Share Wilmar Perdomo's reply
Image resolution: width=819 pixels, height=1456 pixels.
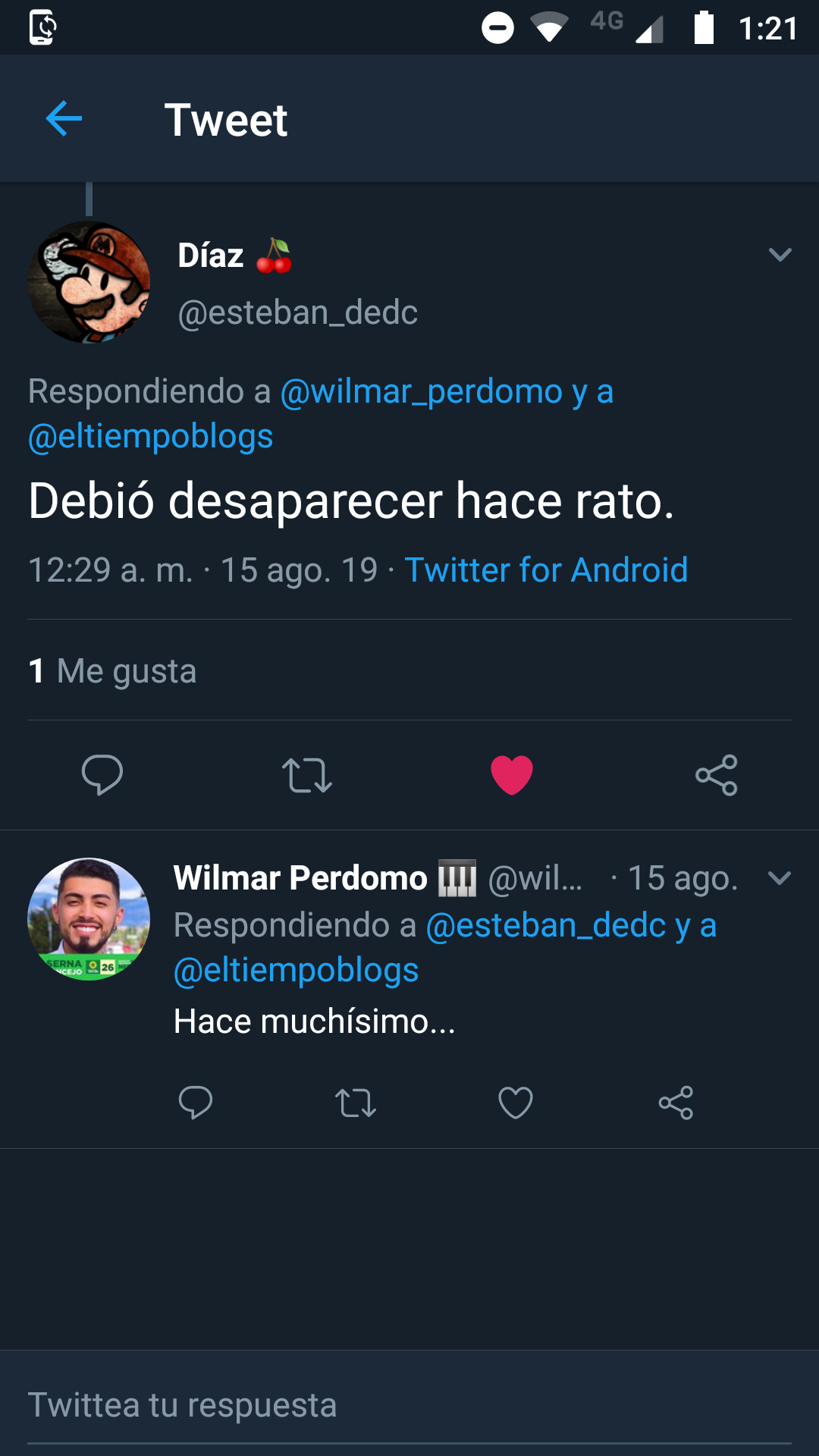point(676,1103)
